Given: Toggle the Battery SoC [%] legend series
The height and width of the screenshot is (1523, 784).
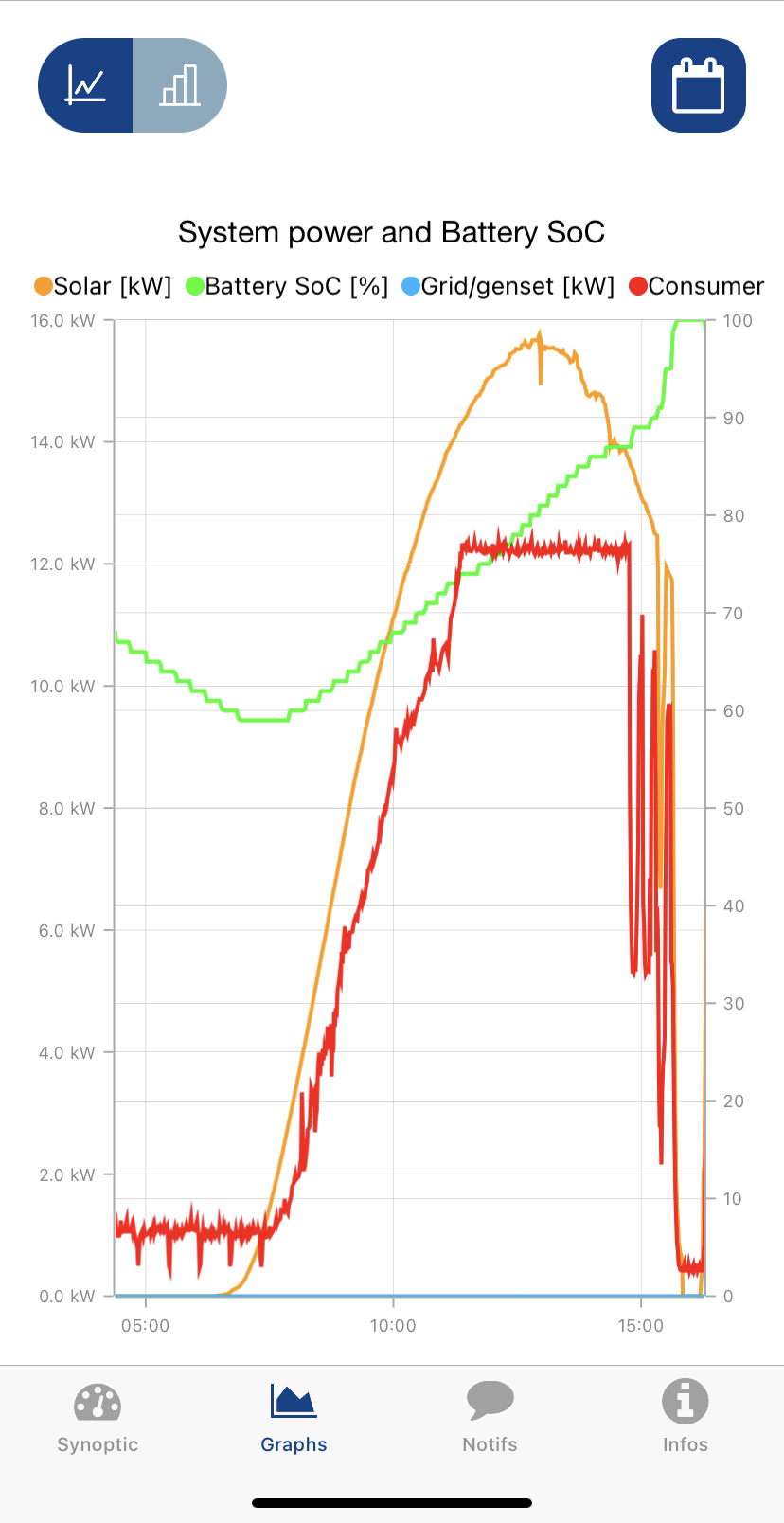Looking at the screenshot, I should 287,286.
